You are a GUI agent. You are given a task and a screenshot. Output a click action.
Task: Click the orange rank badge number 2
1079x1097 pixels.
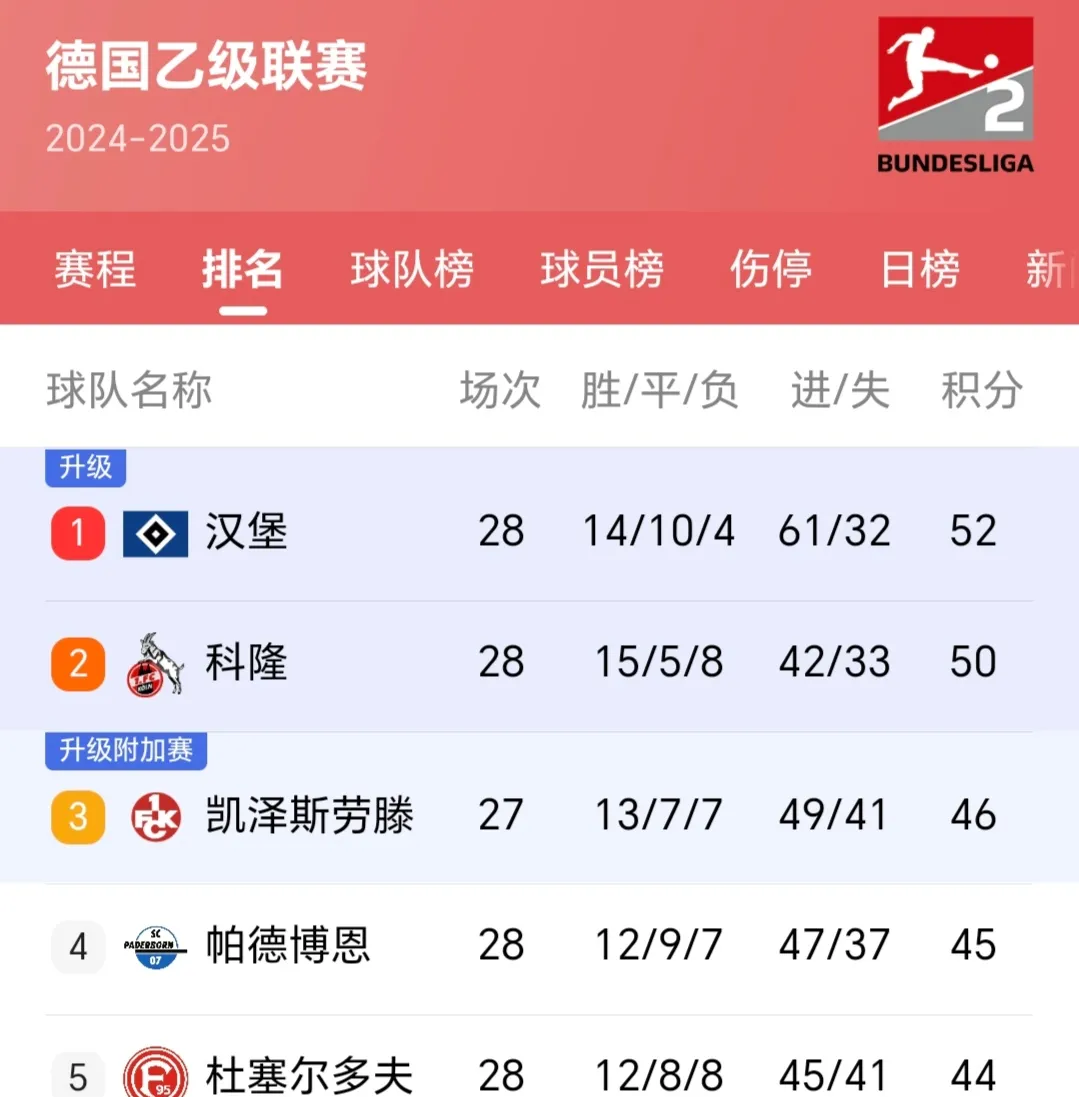tap(77, 661)
